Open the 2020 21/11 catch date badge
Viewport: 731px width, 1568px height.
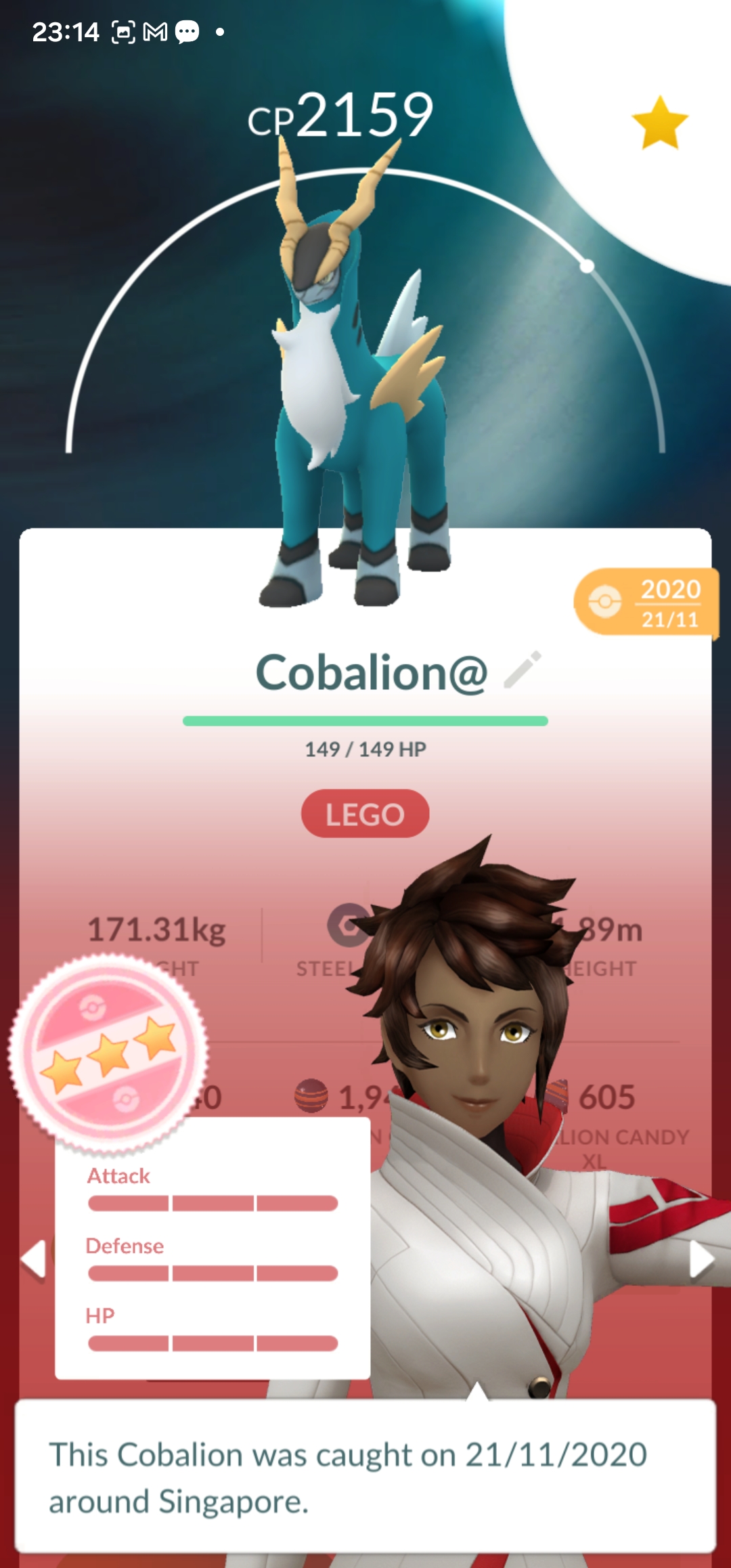646,603
